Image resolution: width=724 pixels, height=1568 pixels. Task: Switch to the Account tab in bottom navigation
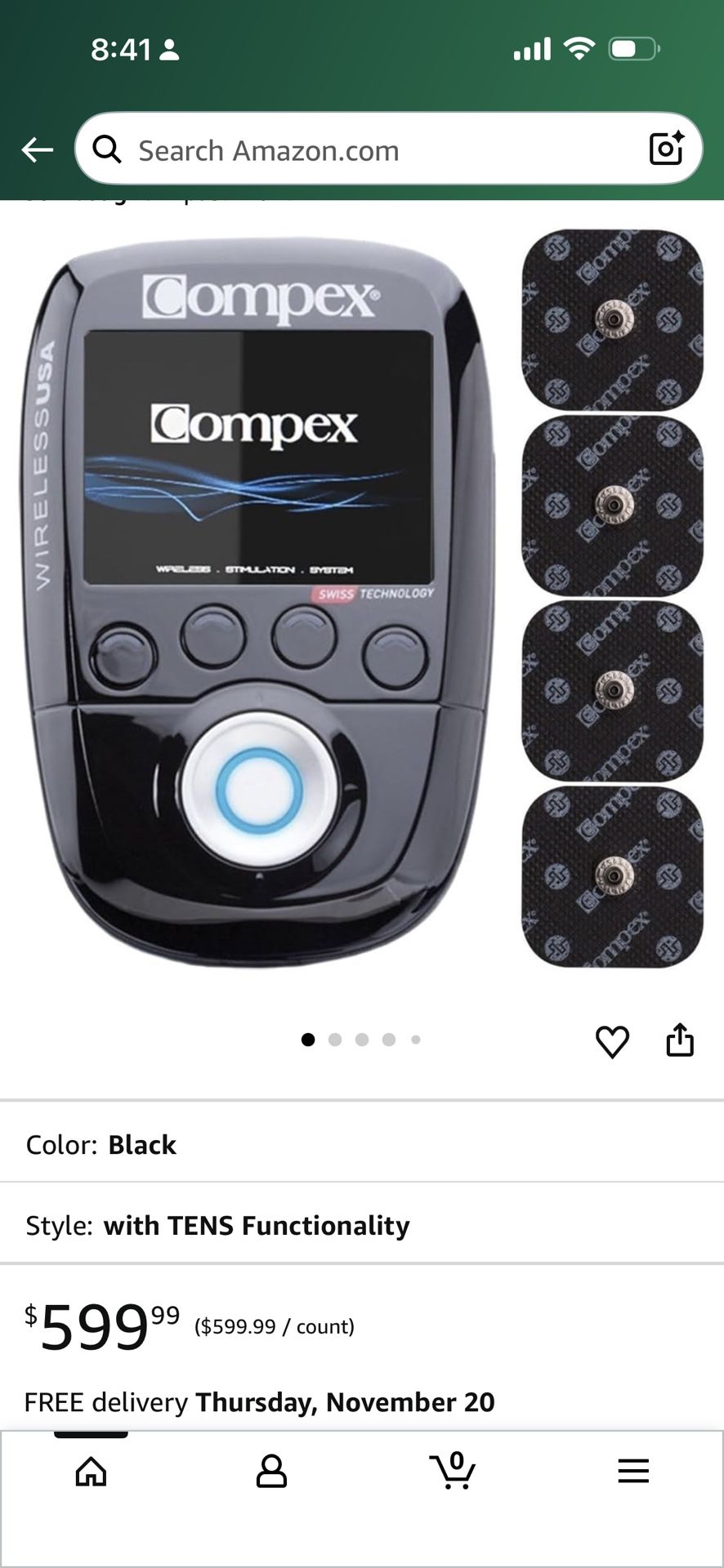pyautogui.click(x=272, y=1472)
